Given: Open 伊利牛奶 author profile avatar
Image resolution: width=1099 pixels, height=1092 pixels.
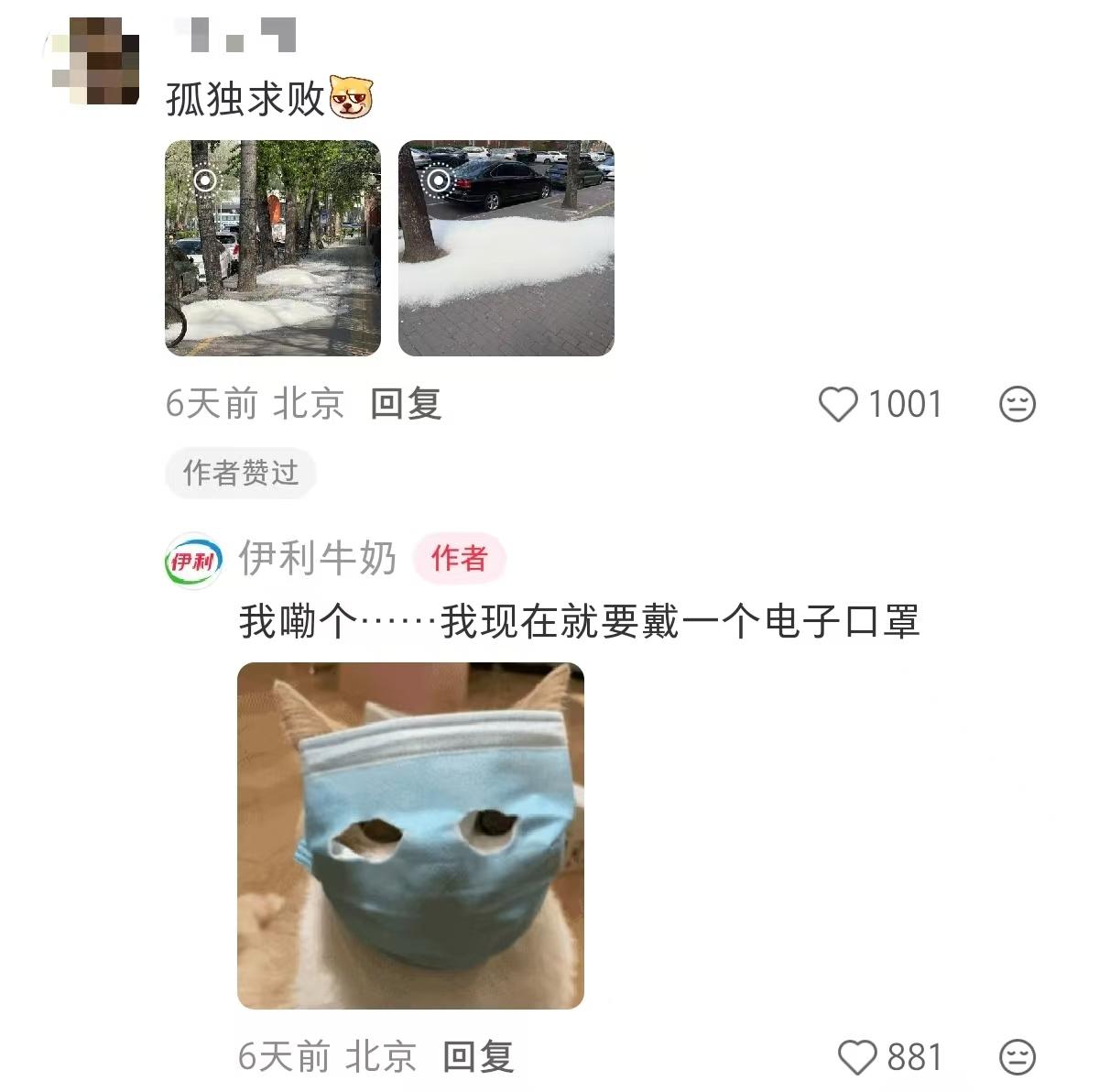Looking at the screenshot, I should point(193,560).
